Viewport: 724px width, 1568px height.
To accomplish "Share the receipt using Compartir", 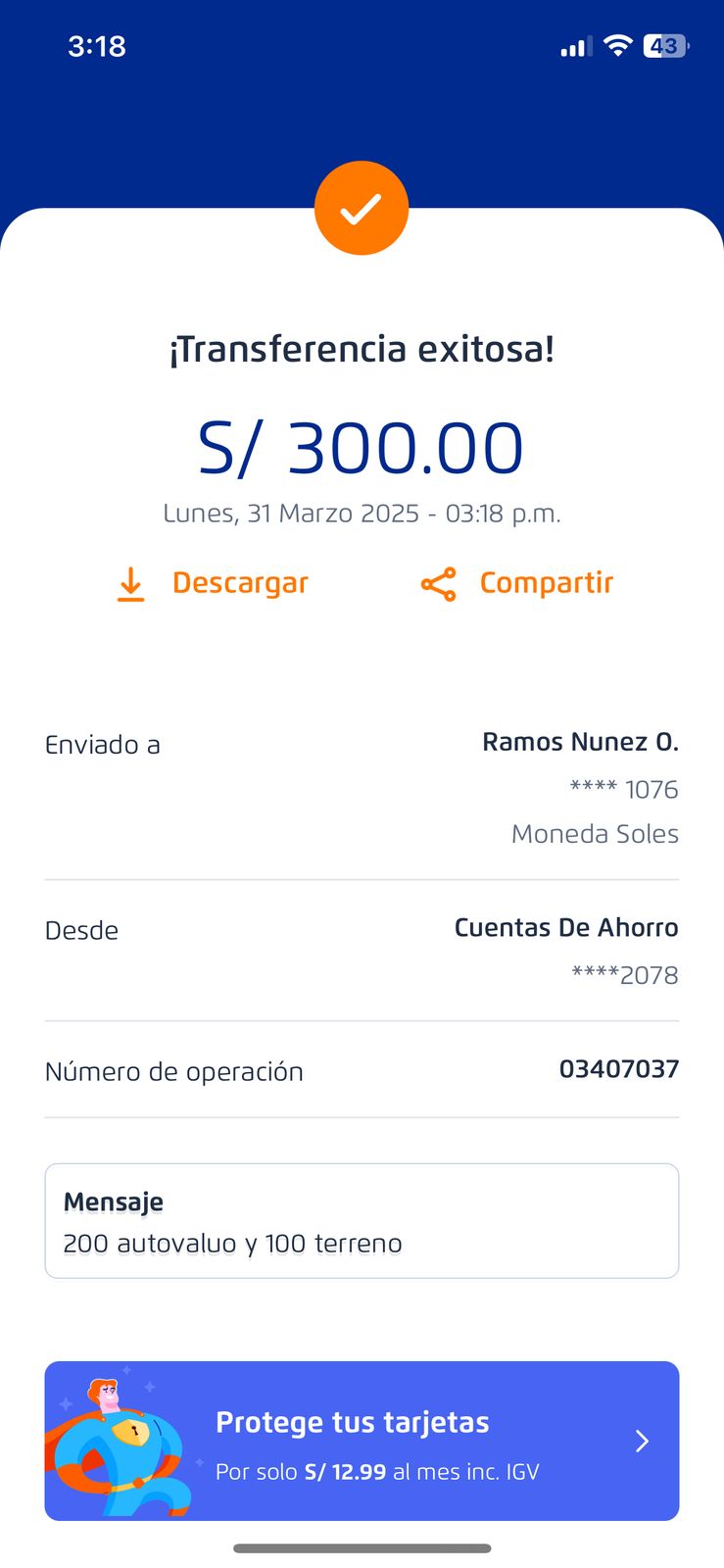I will (x=517, y=583).
